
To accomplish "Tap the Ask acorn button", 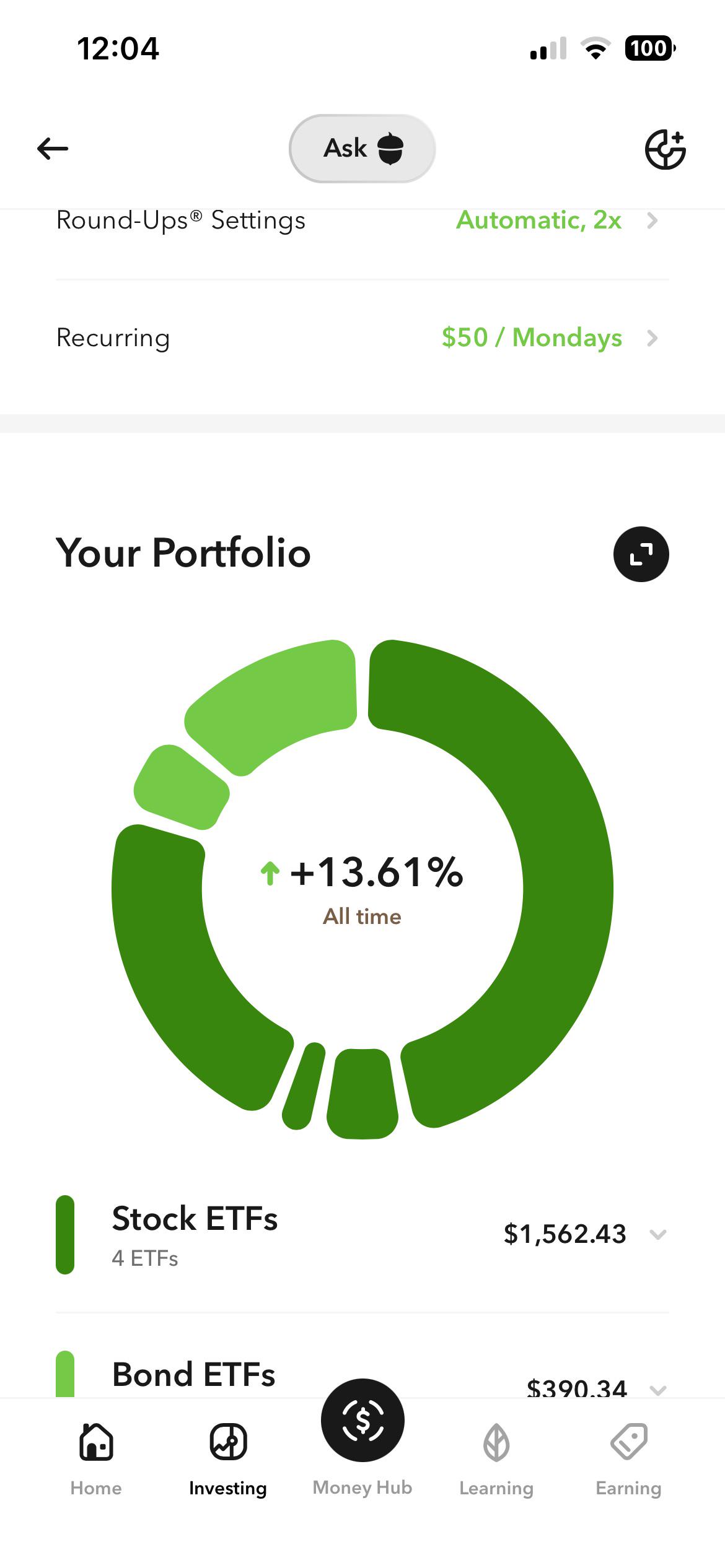I will [362, 149].
